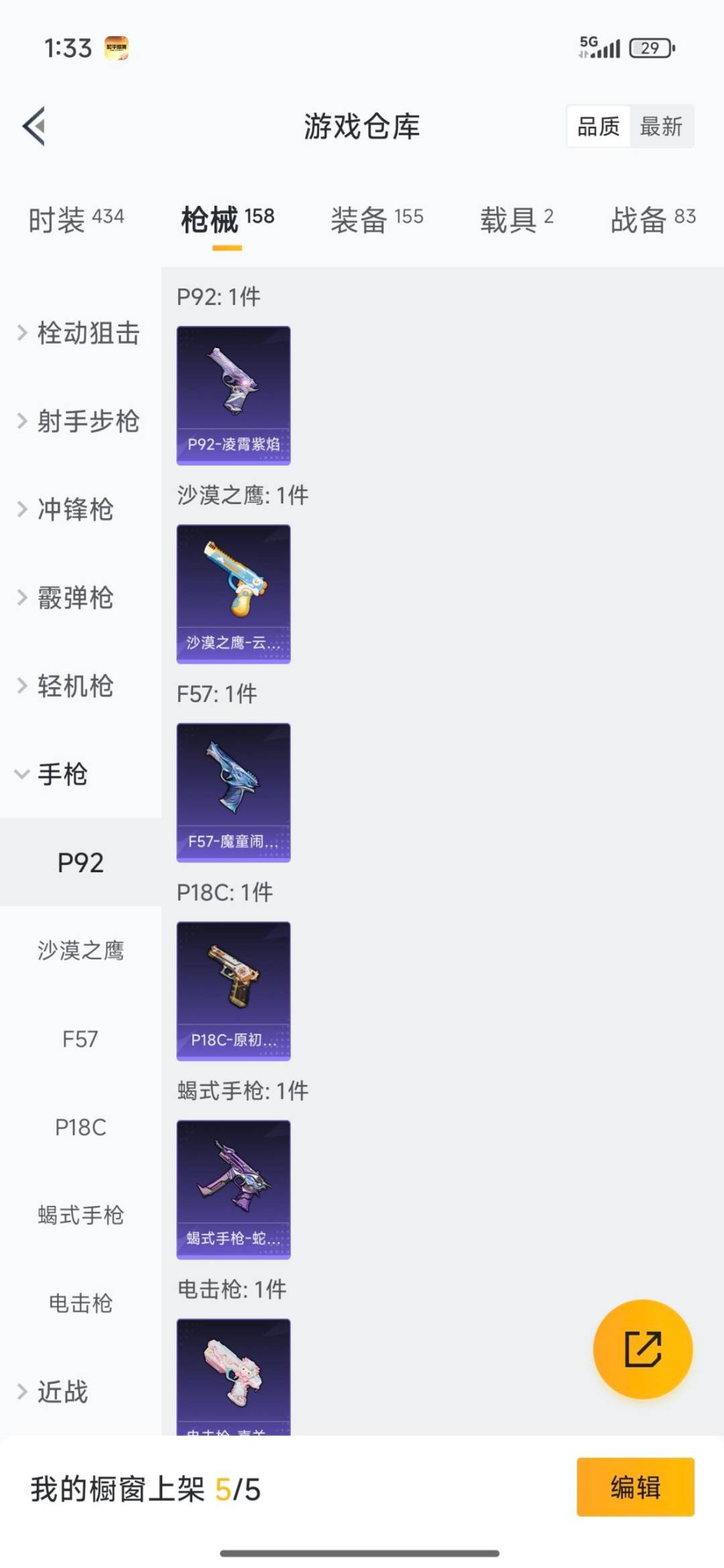This screenshot has width=724, height=1568.
Task: Click the back arrow at top left
Action: [x=34, y=127]
